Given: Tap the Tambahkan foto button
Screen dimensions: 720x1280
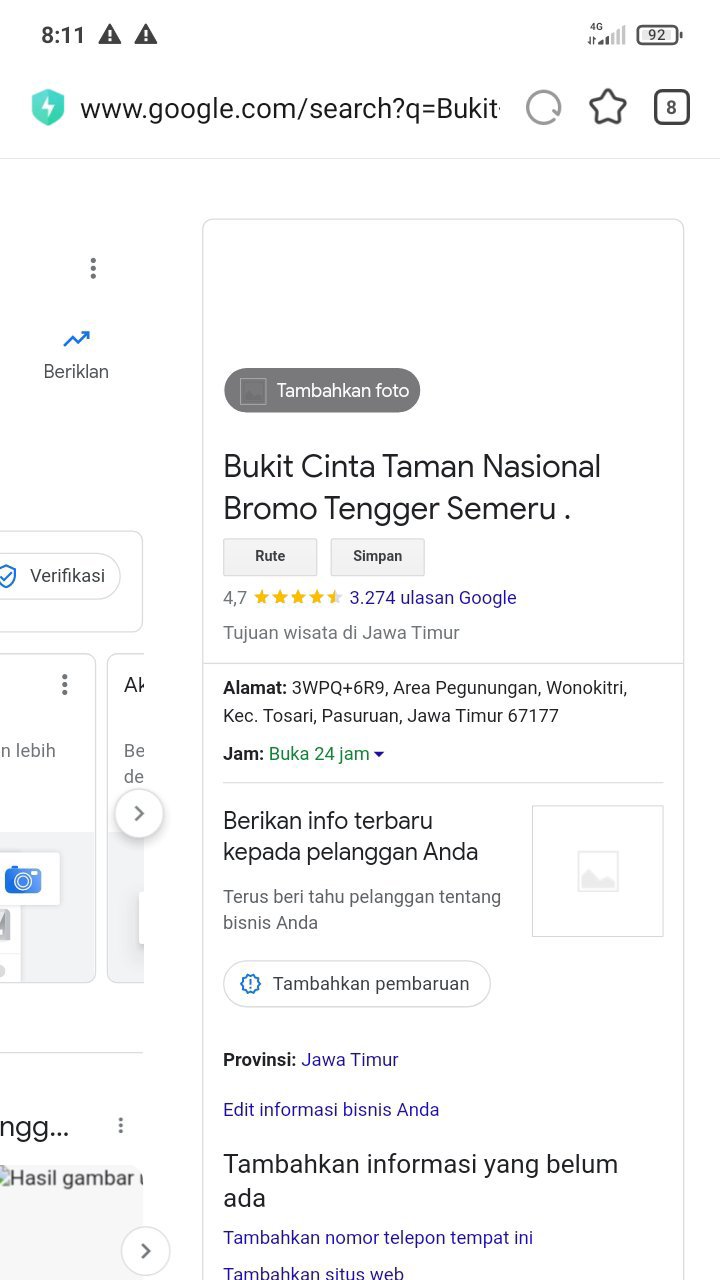Looking at the screenshot, I should coord(322,391).
